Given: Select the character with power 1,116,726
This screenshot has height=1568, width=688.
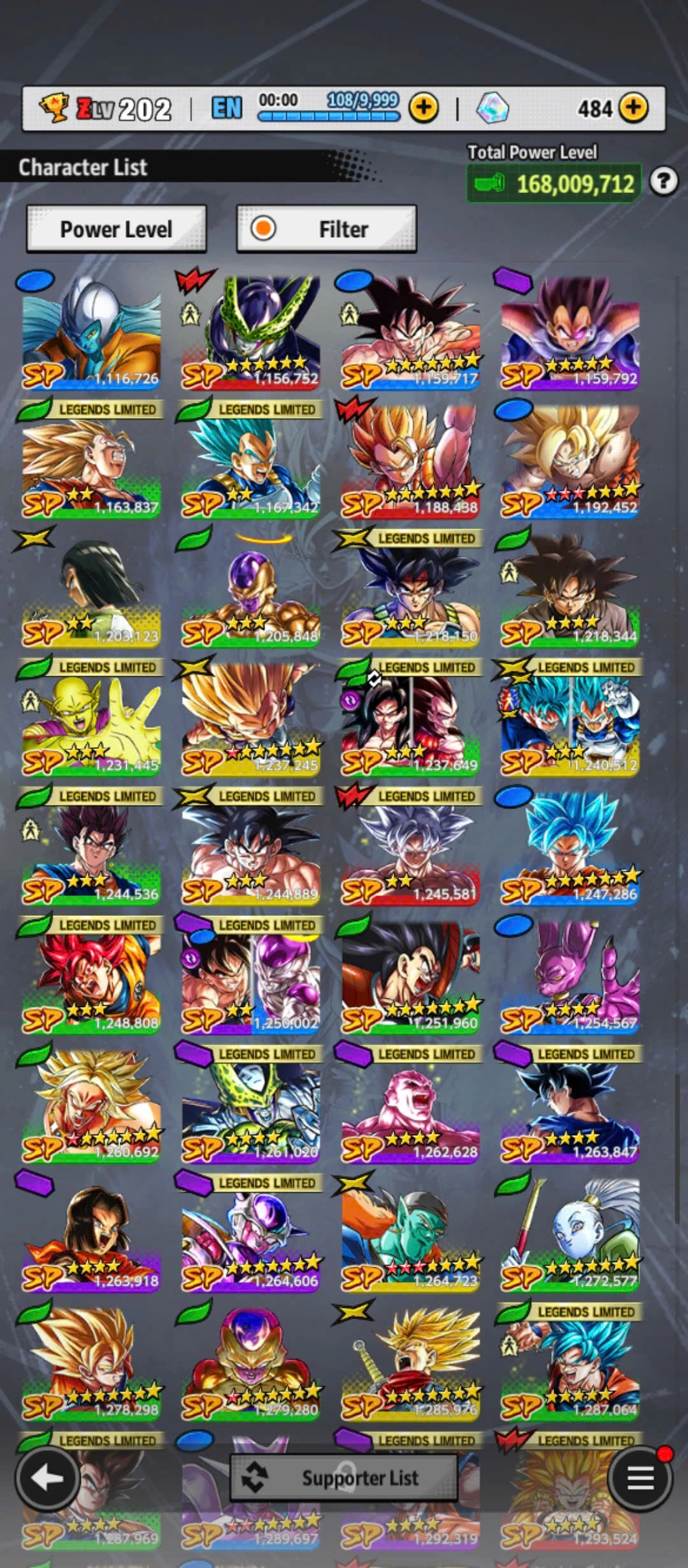Looking at the screenshot, I should pos(91,331).
